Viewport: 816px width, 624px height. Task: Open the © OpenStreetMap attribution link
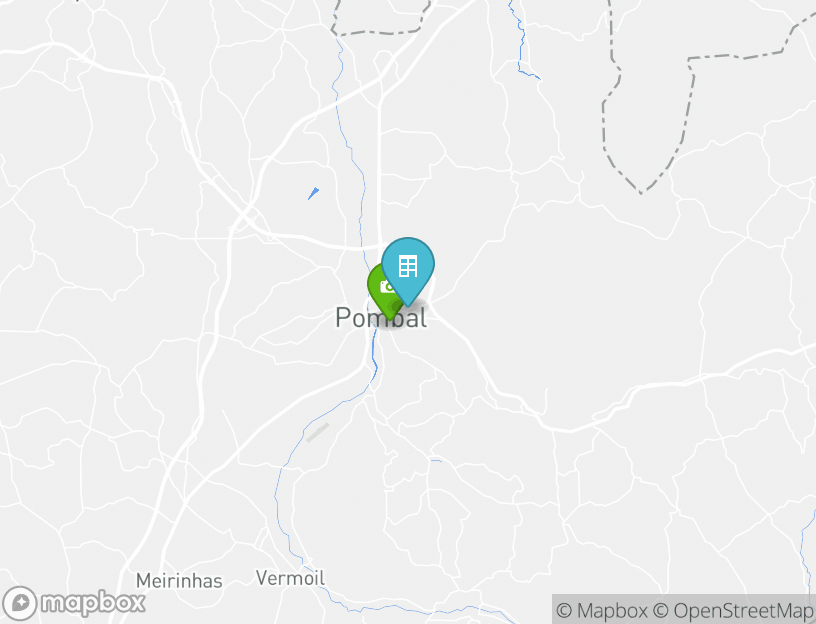[x=733, y=610]
